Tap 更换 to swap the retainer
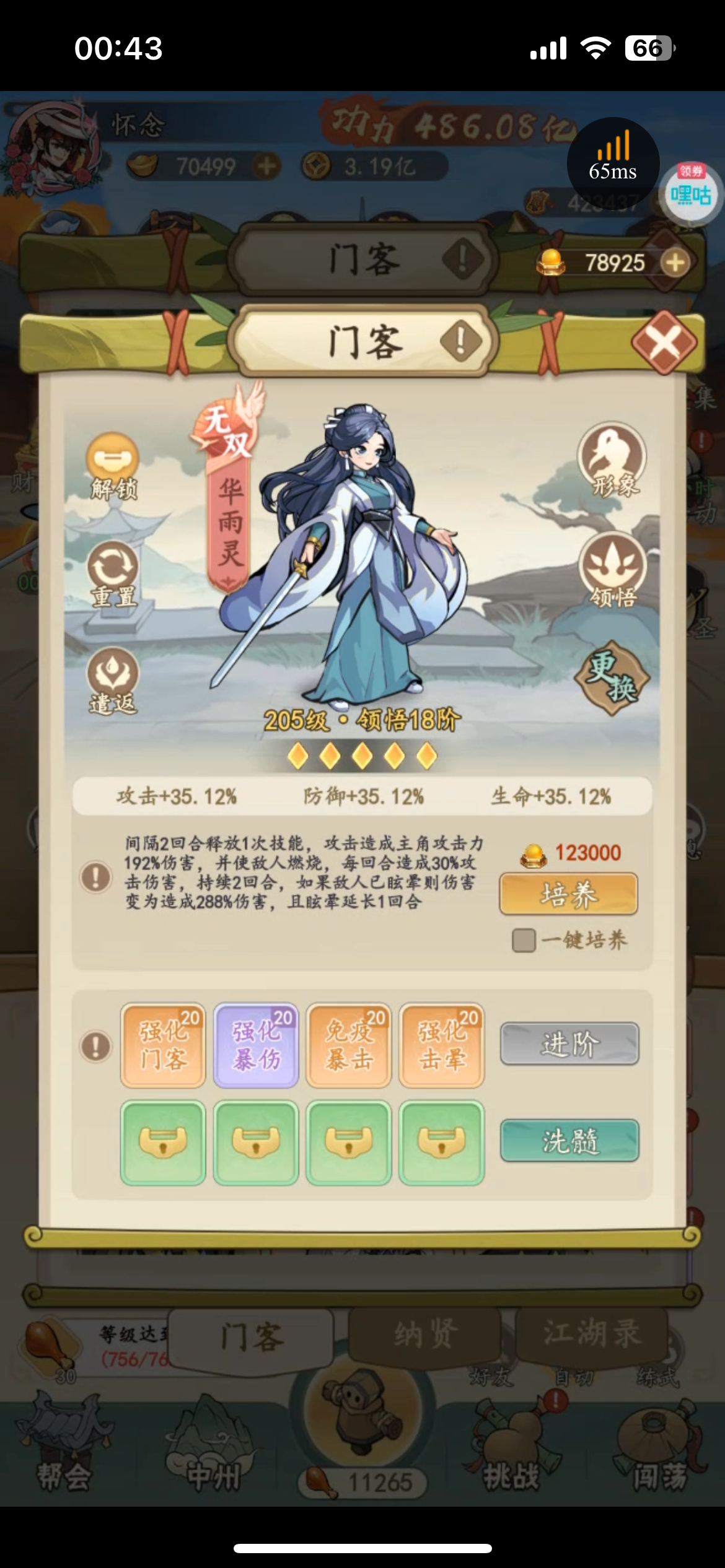 click(612, 677)
